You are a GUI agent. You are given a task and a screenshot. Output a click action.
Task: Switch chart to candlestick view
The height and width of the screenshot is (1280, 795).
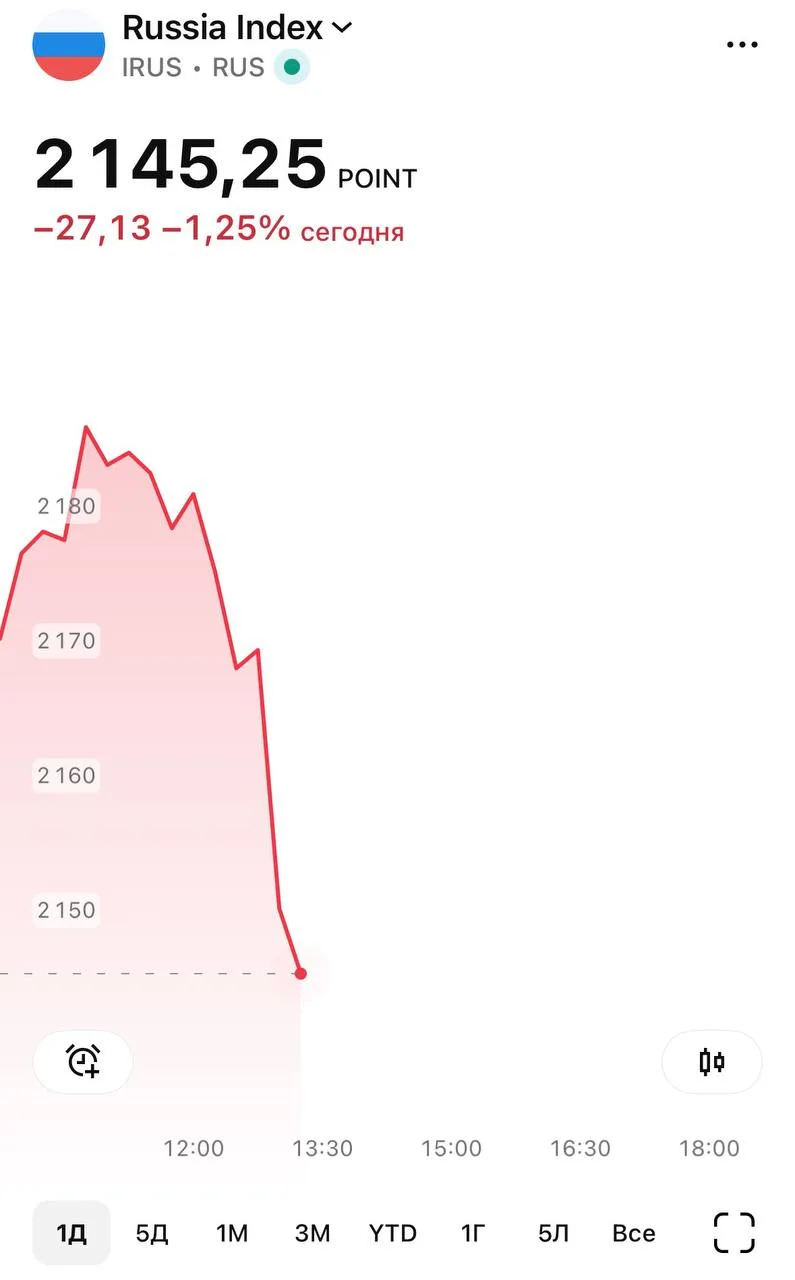point(712,1061)
